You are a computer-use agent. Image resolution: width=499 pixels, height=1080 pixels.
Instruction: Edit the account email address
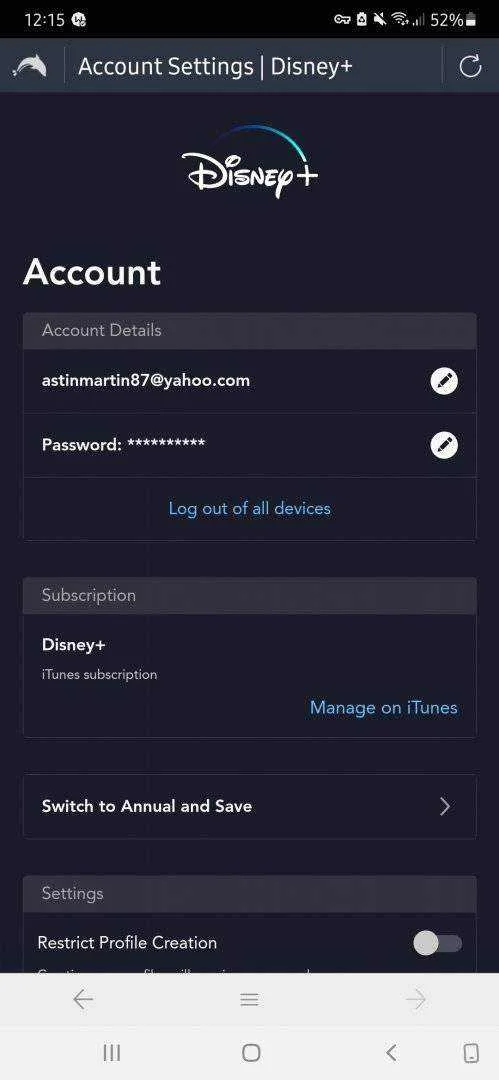pyautogui.click(x=444, y=381)
